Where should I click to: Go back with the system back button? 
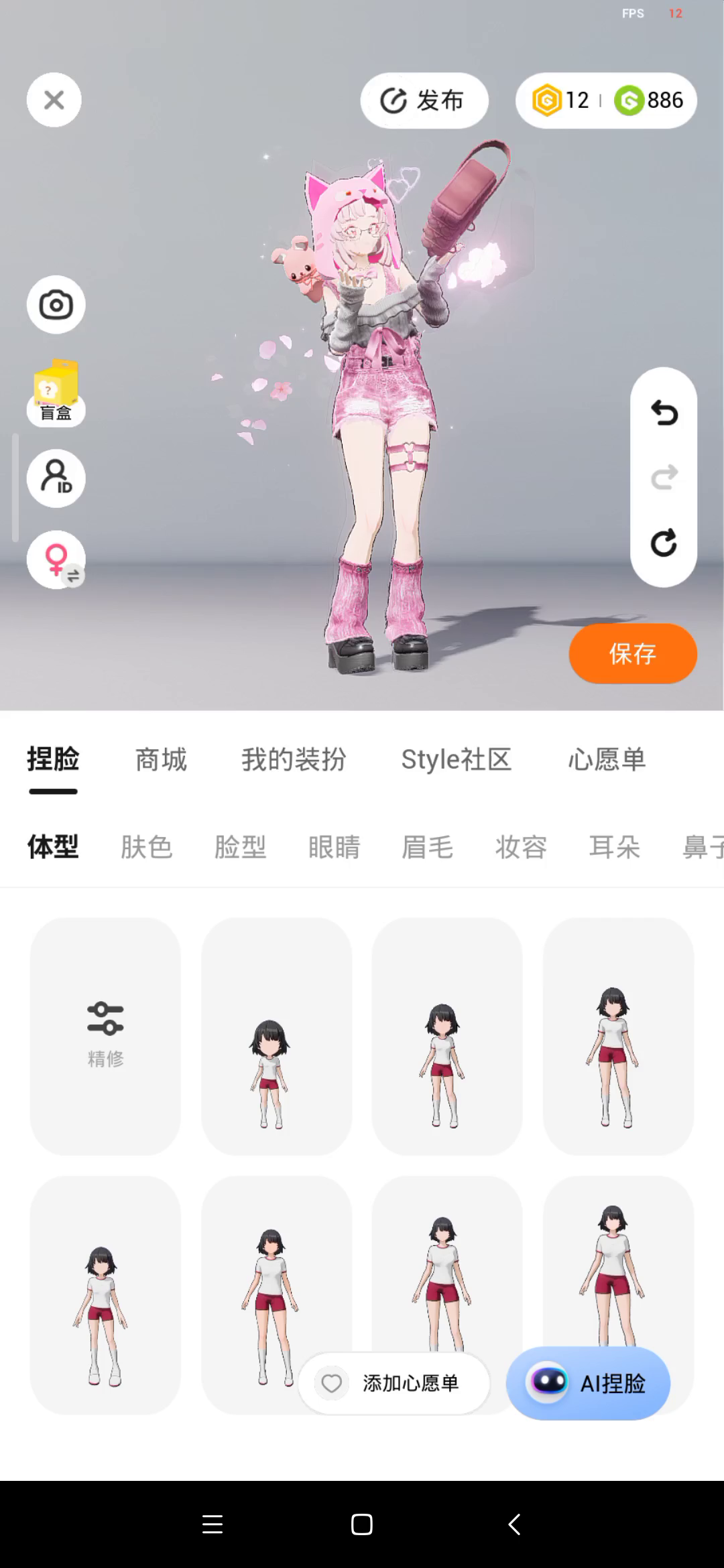[x=514, y=1524]
